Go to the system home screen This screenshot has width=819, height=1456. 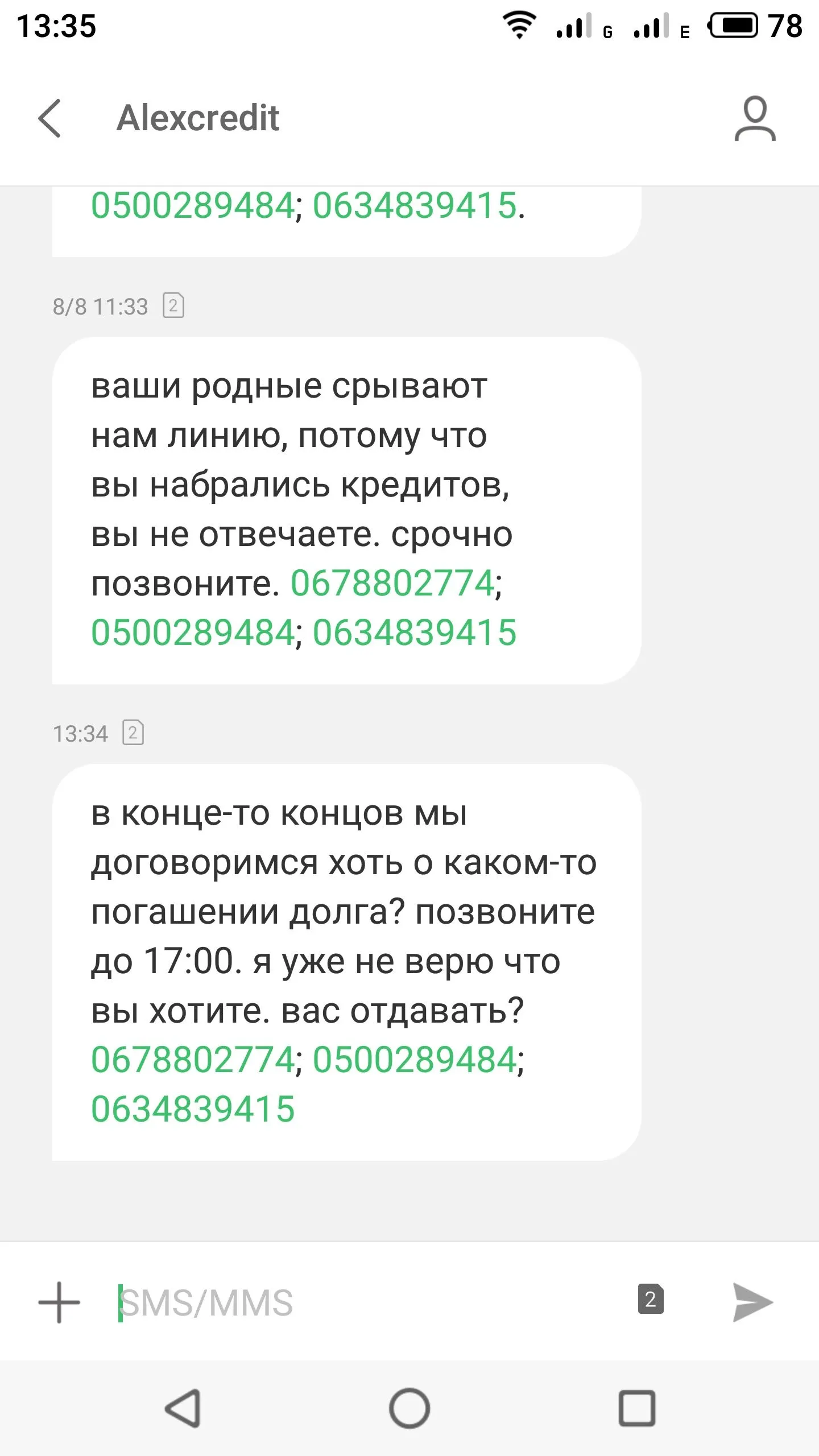click(409, 1408)
